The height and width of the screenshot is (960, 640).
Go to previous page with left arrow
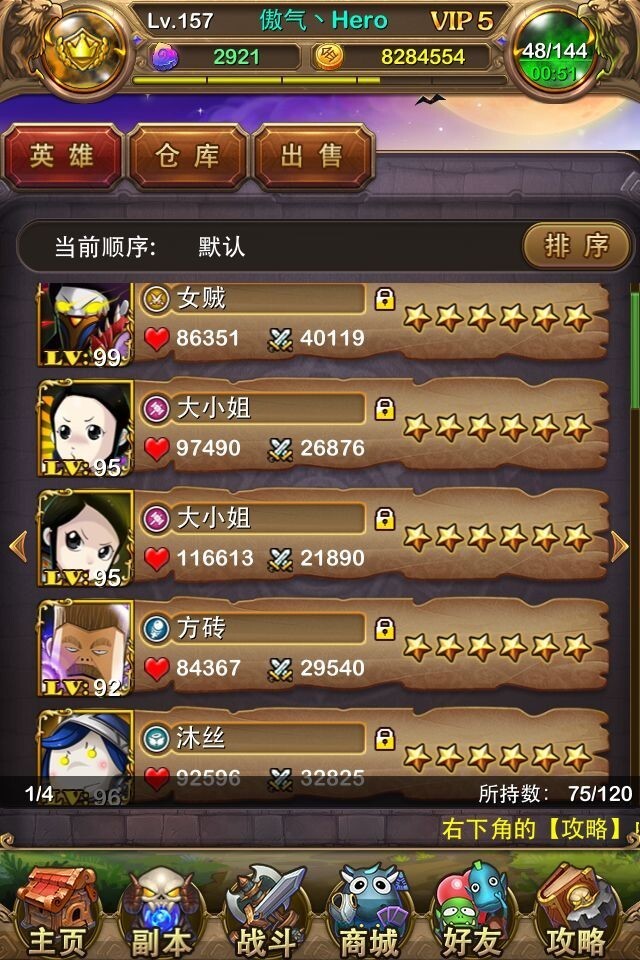click(x=18, y=546)
